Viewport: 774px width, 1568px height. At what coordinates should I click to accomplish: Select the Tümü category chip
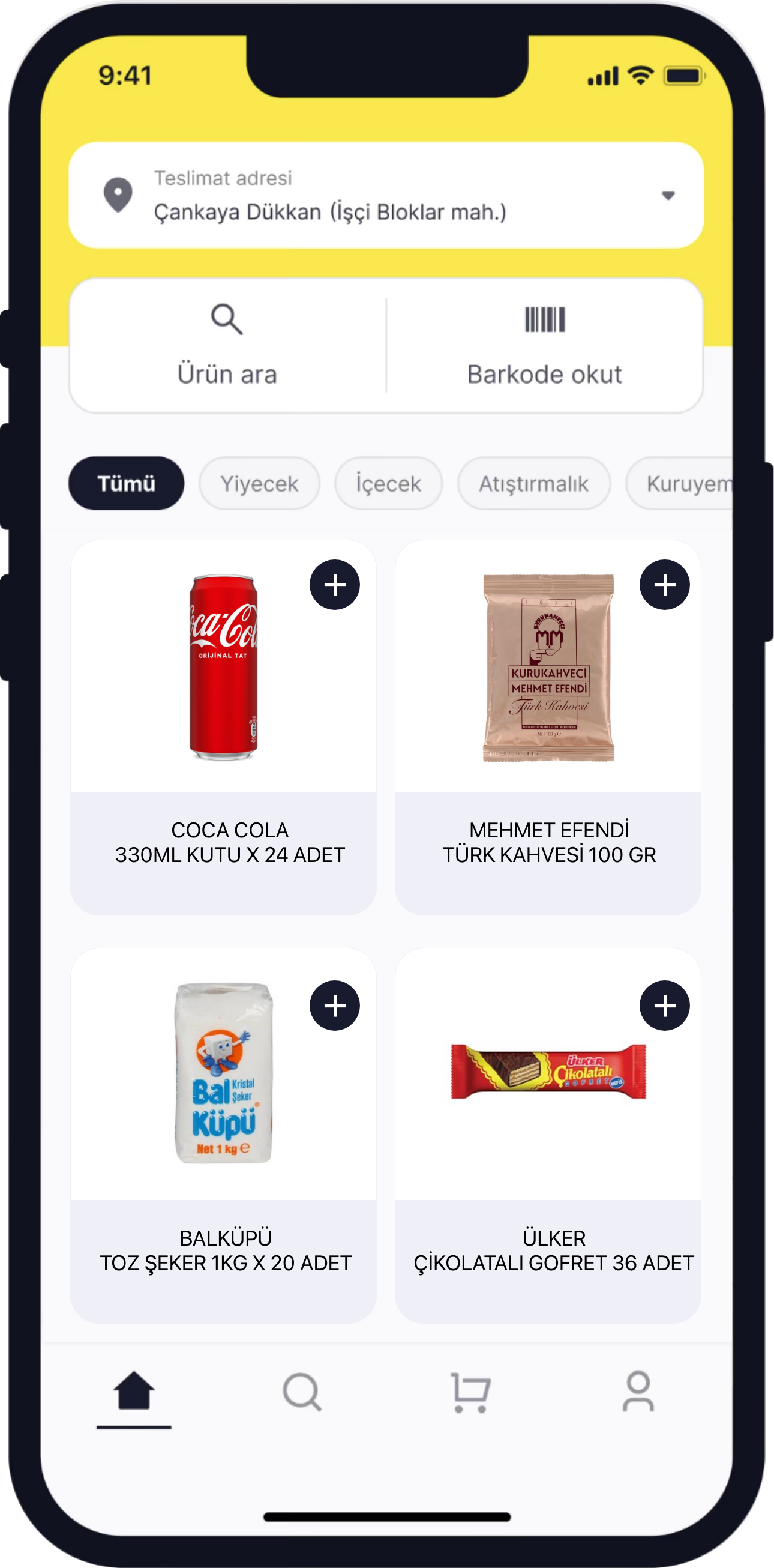click(x=126, y=483)
